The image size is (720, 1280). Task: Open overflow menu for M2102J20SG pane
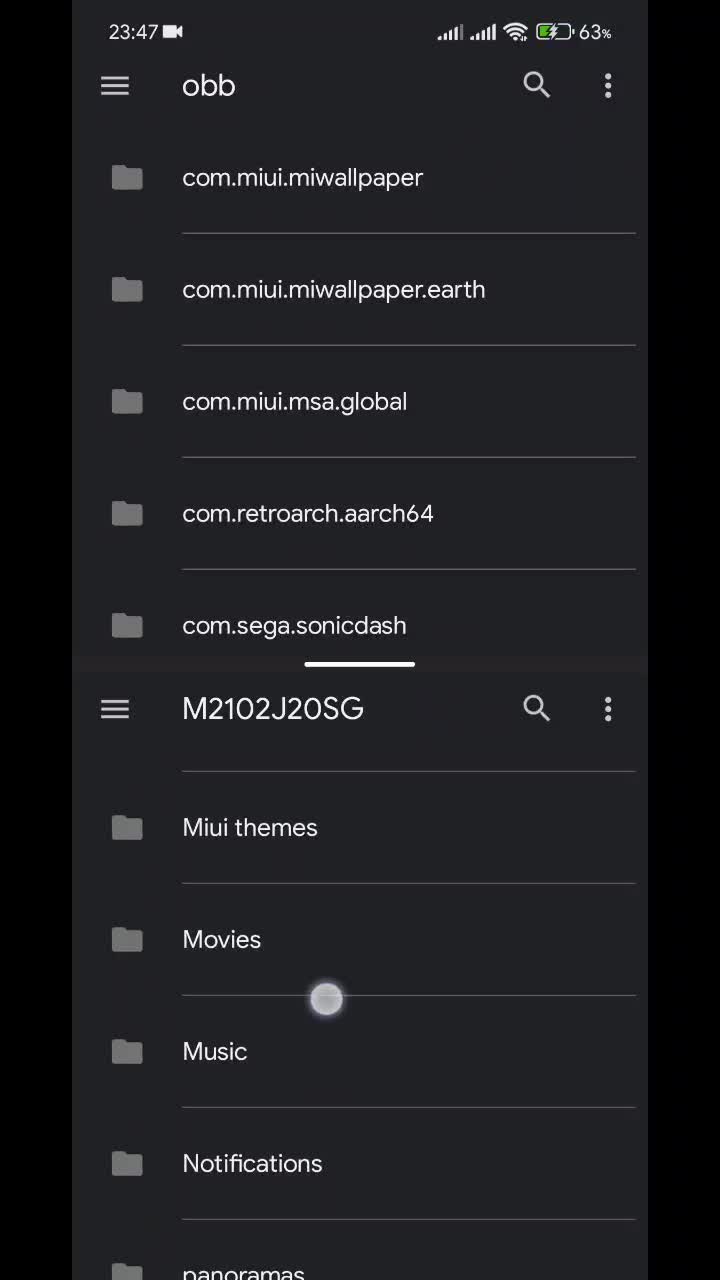pyautogui.click(x=608, y=709)
